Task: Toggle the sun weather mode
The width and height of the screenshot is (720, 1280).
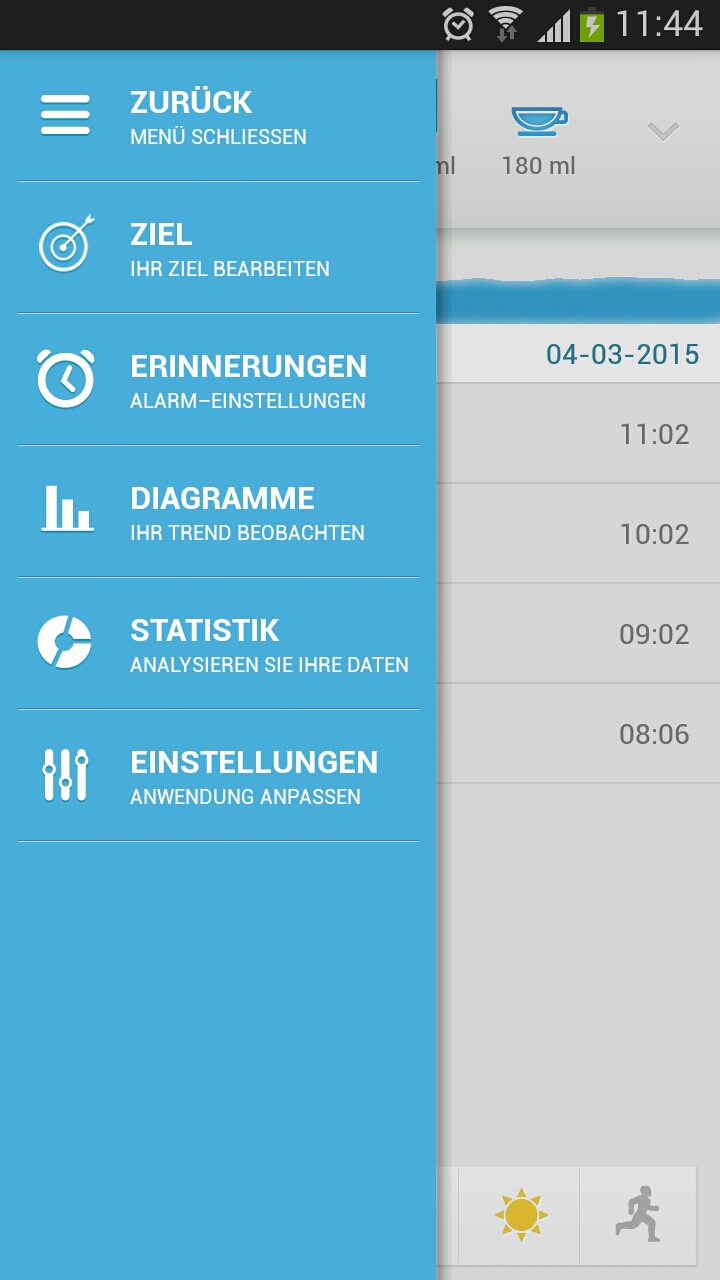Action: coord(520,1215)
